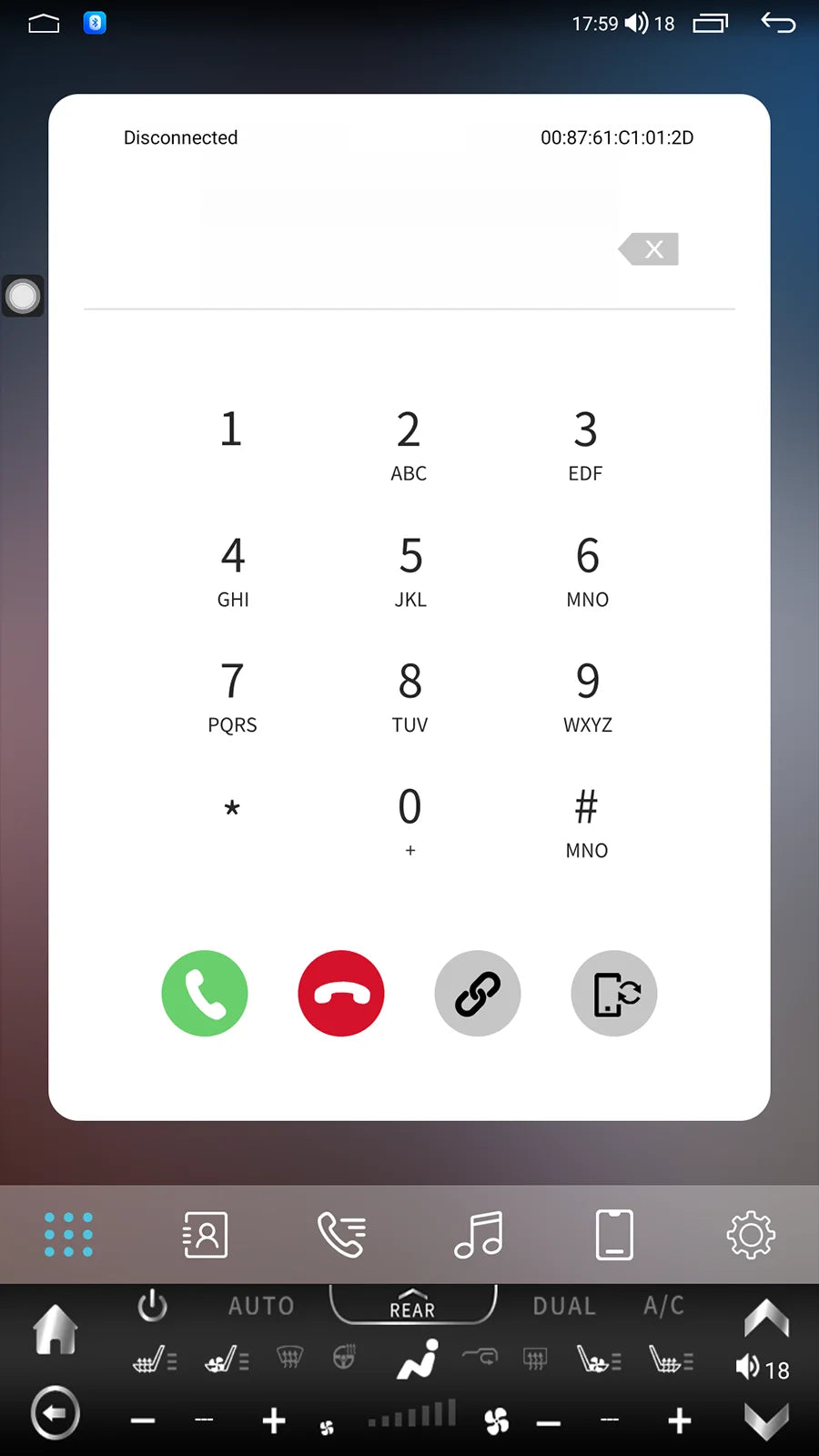
Task: Go back using the top-right arrow
Action: 778,23
